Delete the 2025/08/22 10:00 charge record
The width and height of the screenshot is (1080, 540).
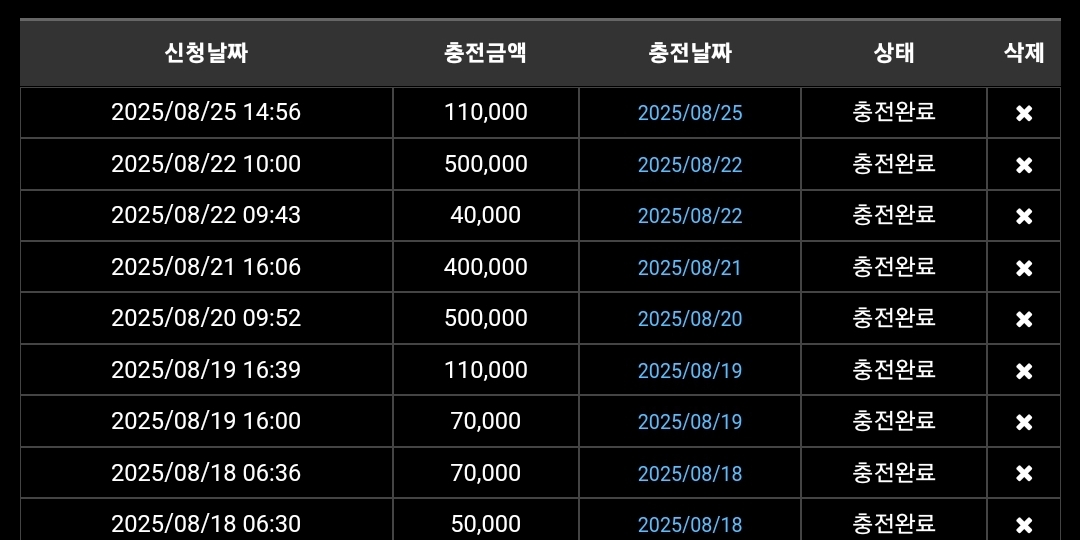coord(1024,165)
